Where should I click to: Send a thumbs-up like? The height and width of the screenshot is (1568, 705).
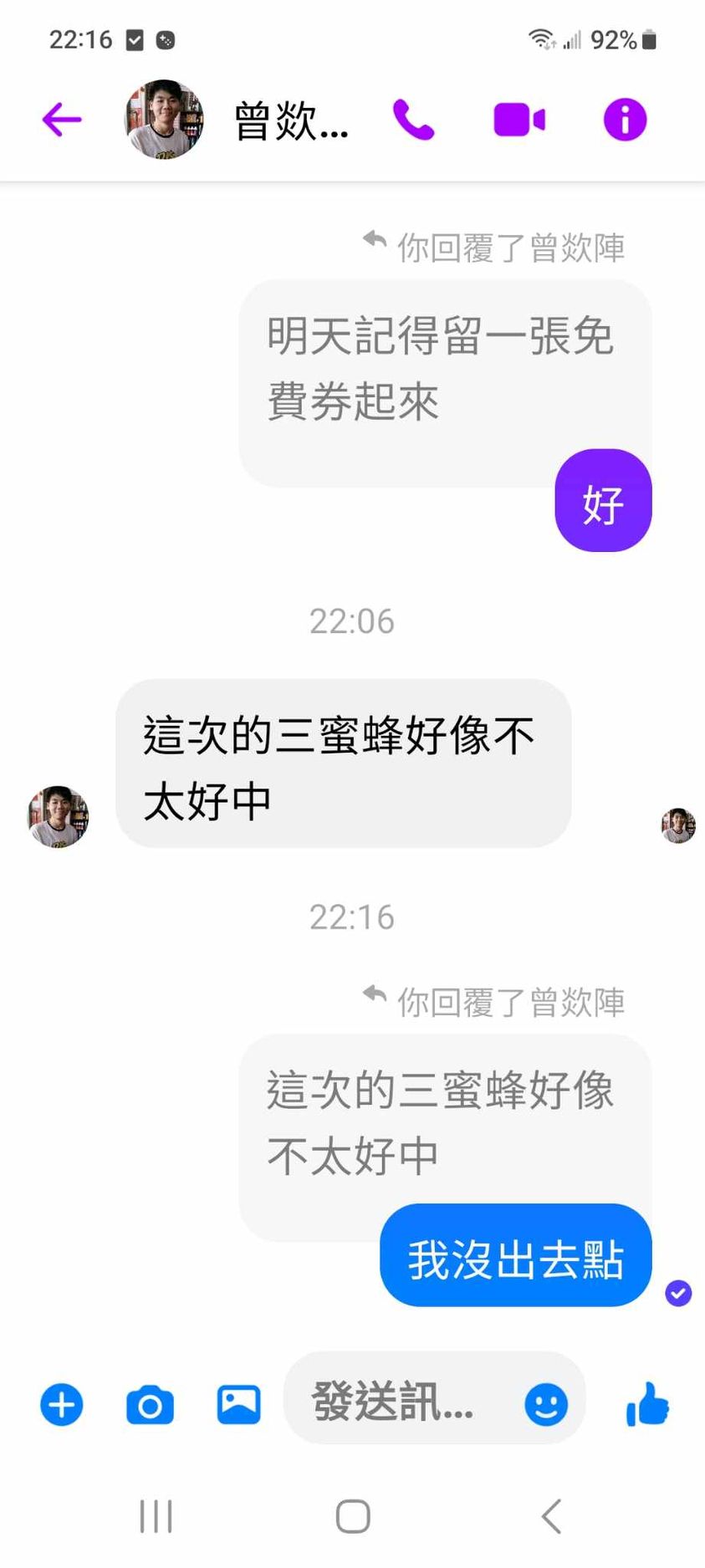[x=648, y=1404]
